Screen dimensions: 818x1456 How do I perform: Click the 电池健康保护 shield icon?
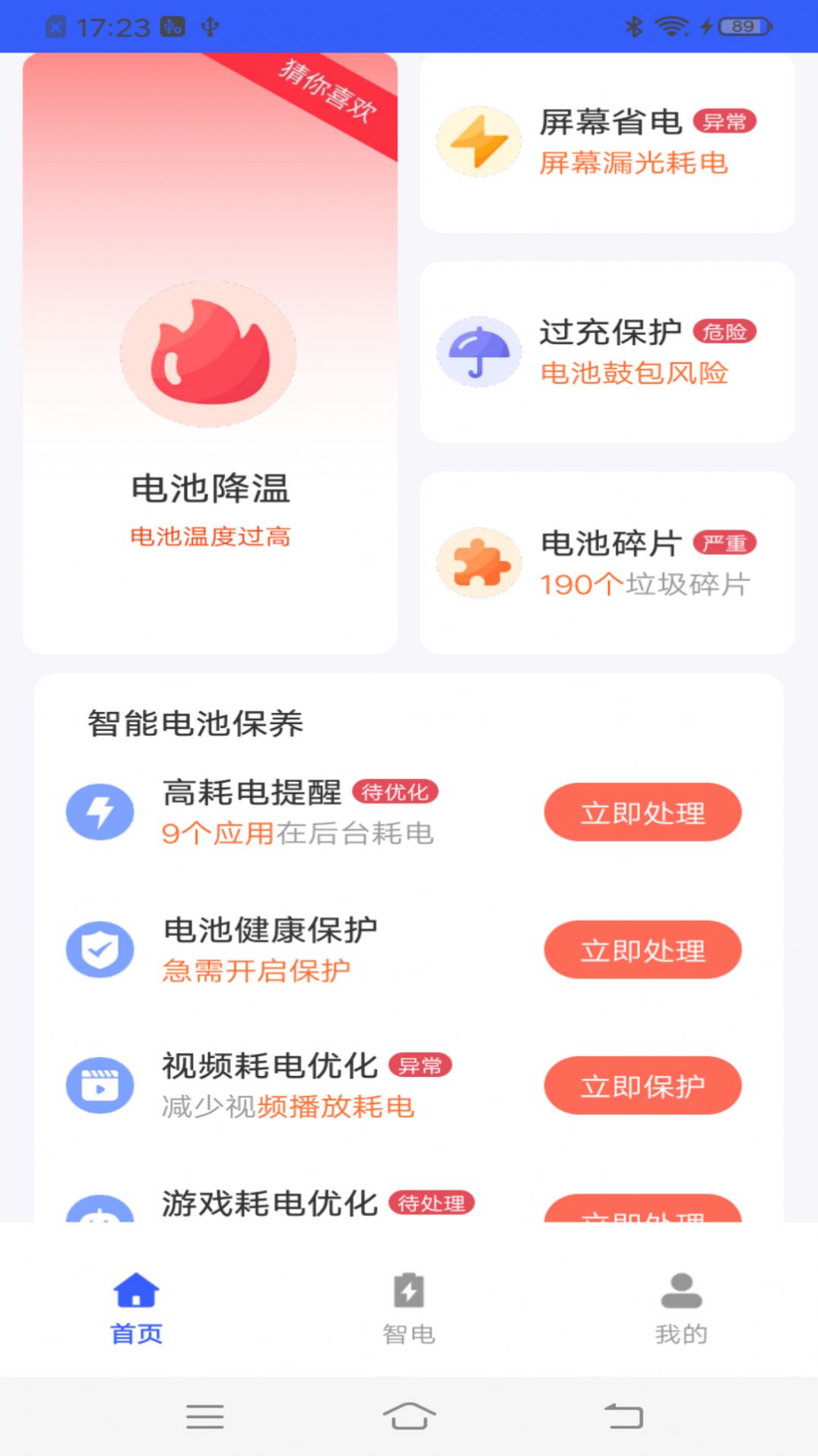tap(101, 950)
